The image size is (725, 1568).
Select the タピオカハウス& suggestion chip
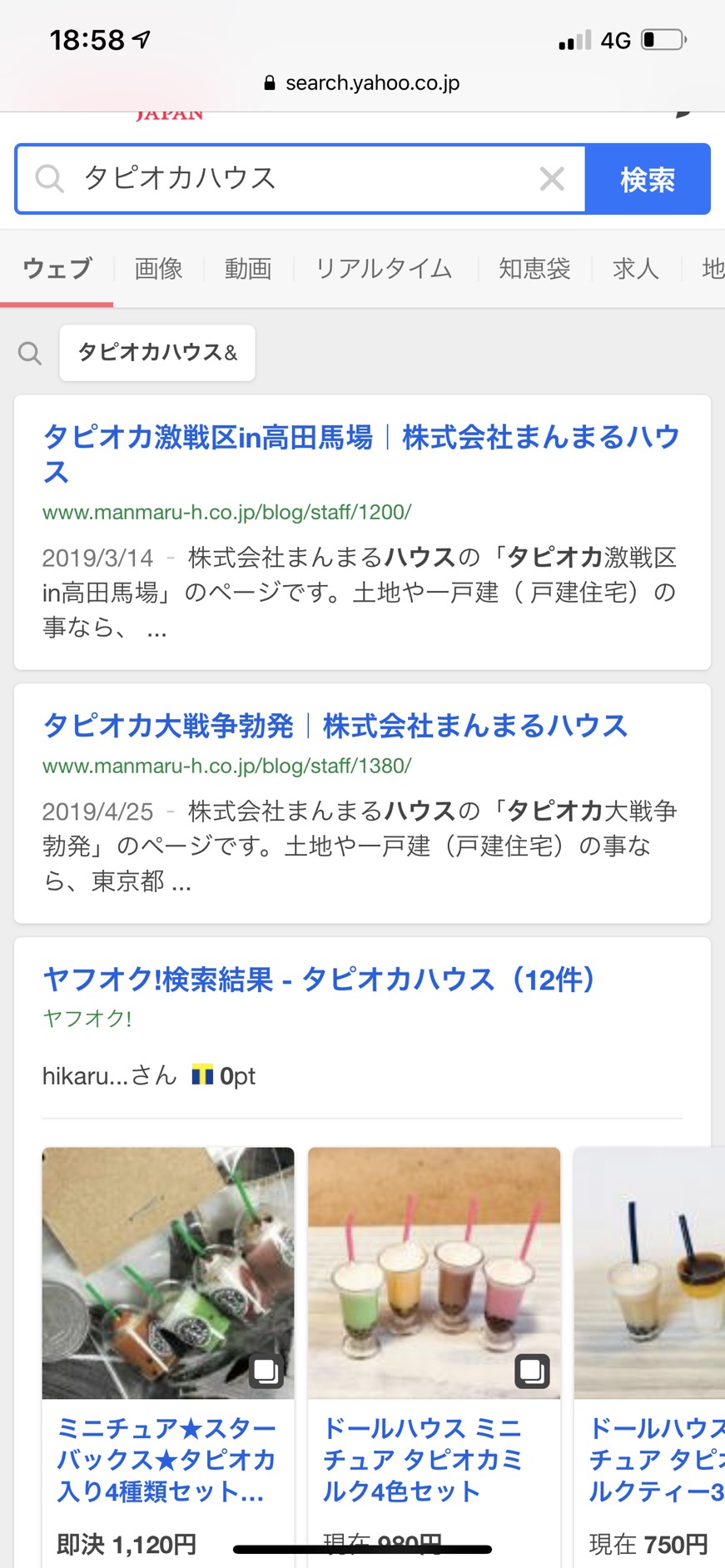(x=157, y=353)
